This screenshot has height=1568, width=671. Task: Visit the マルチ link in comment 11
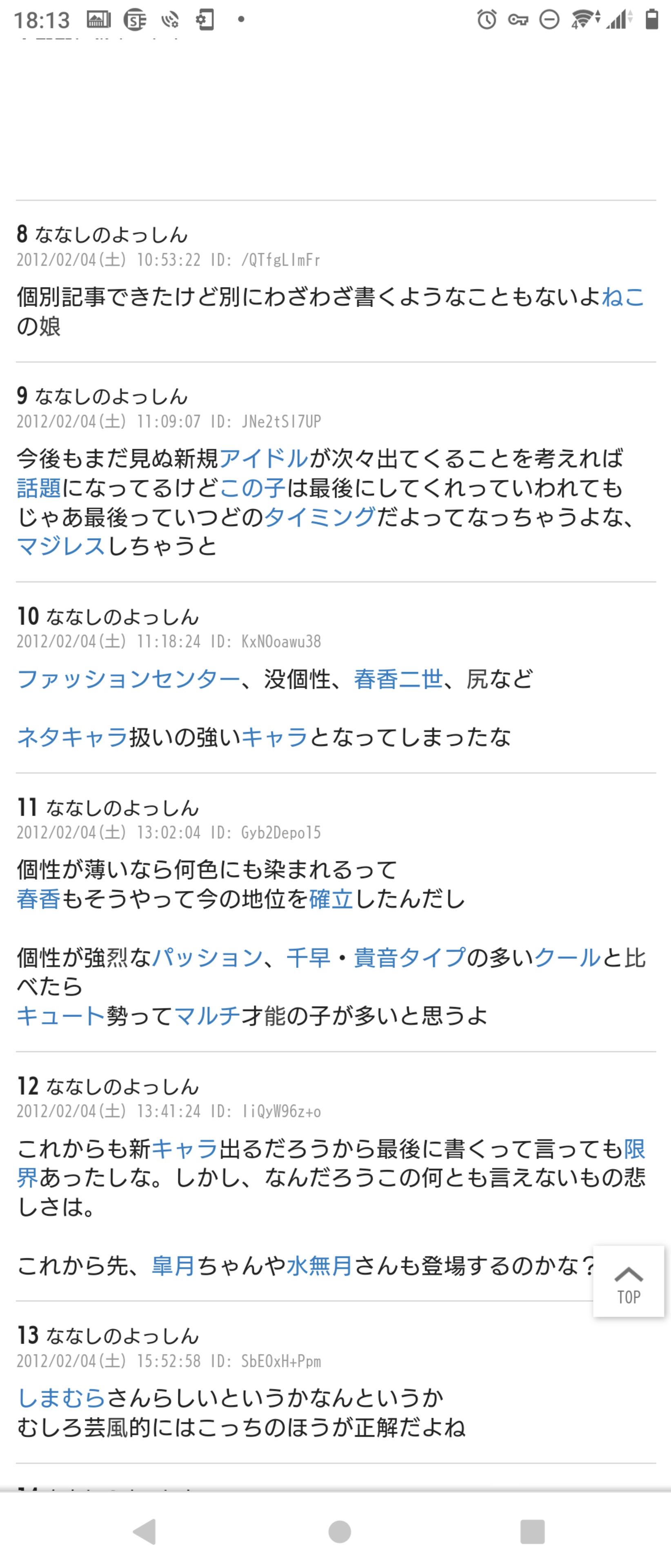point(207,1016)
